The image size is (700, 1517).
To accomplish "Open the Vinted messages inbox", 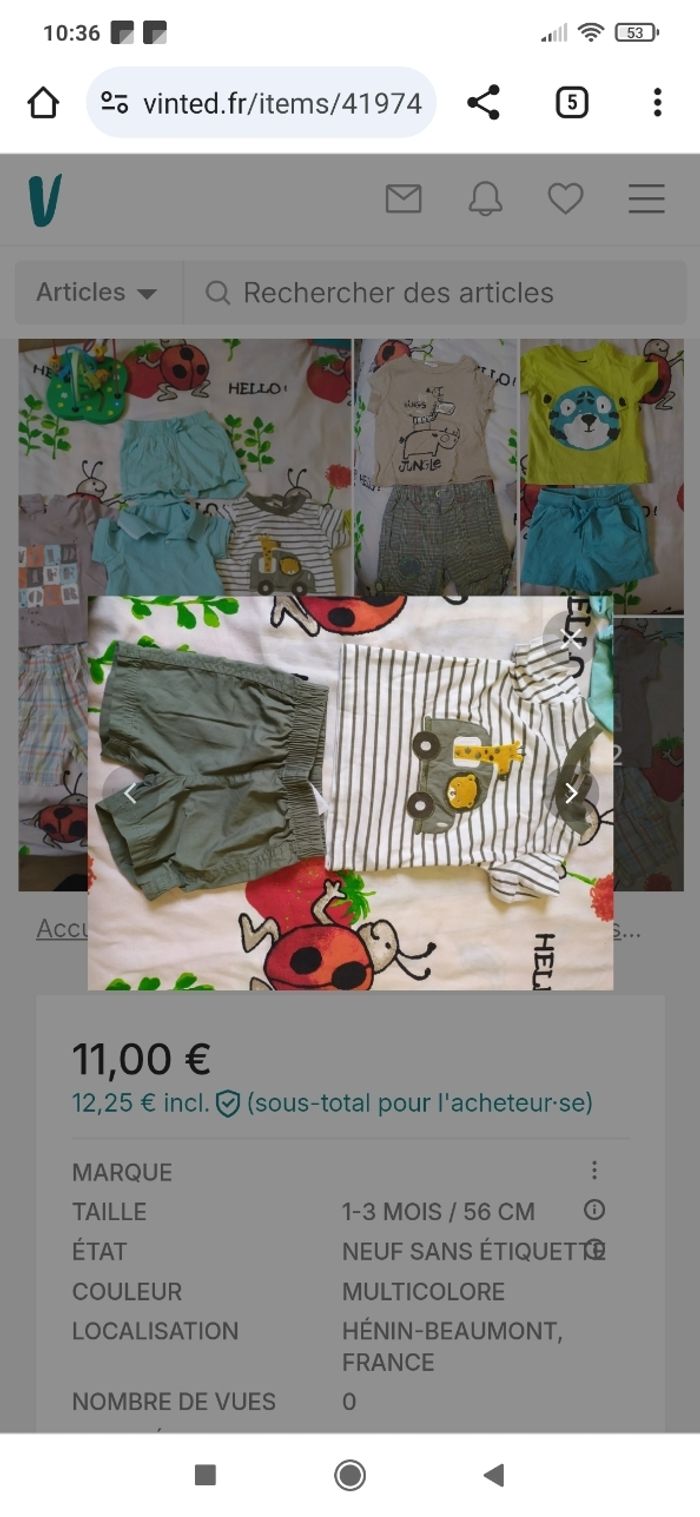I will (x=403, y=199).
